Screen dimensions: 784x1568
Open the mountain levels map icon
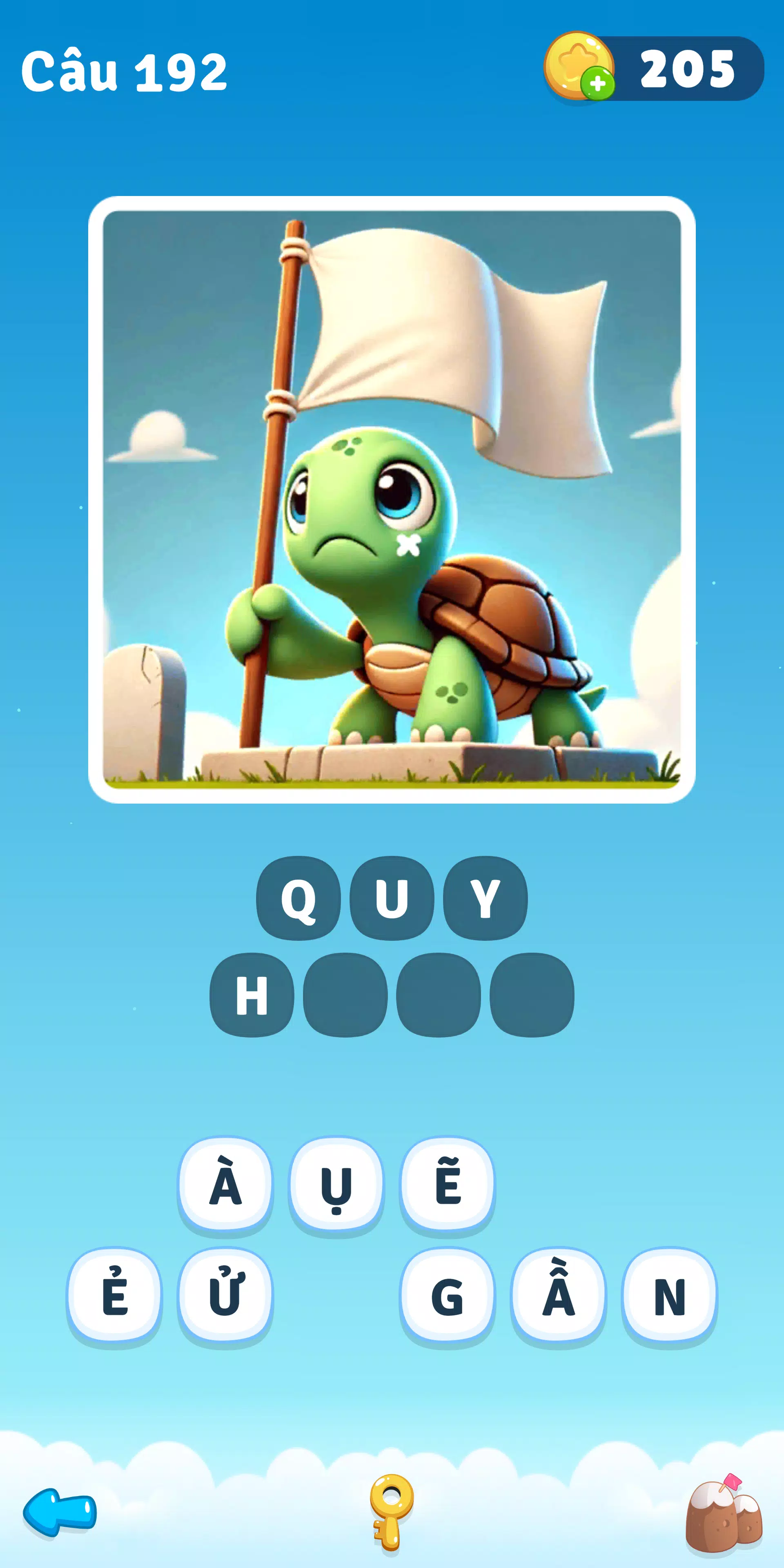[724, 1511]
